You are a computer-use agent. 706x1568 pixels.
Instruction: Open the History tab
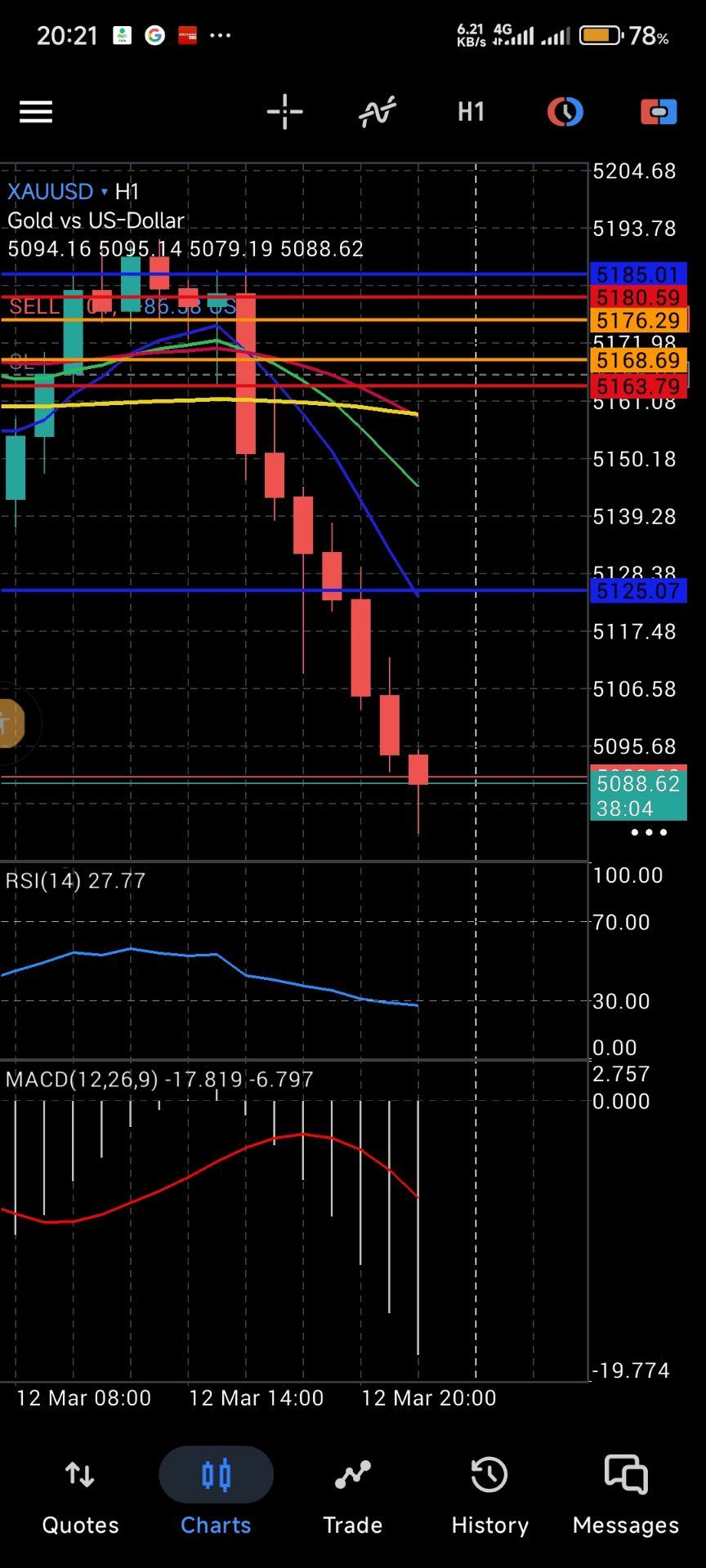(x=489, y=1494)
